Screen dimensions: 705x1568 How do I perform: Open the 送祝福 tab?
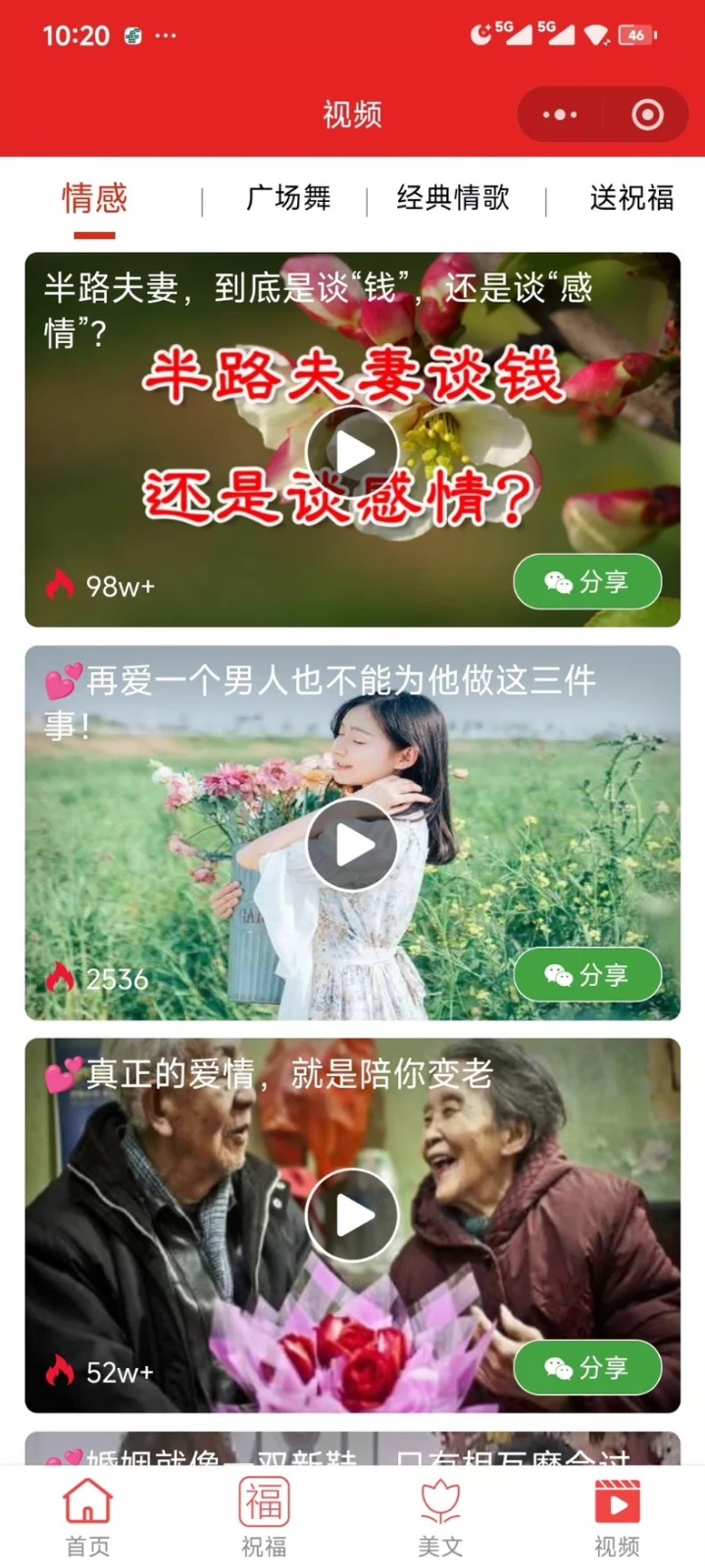[x=632, y=198]
